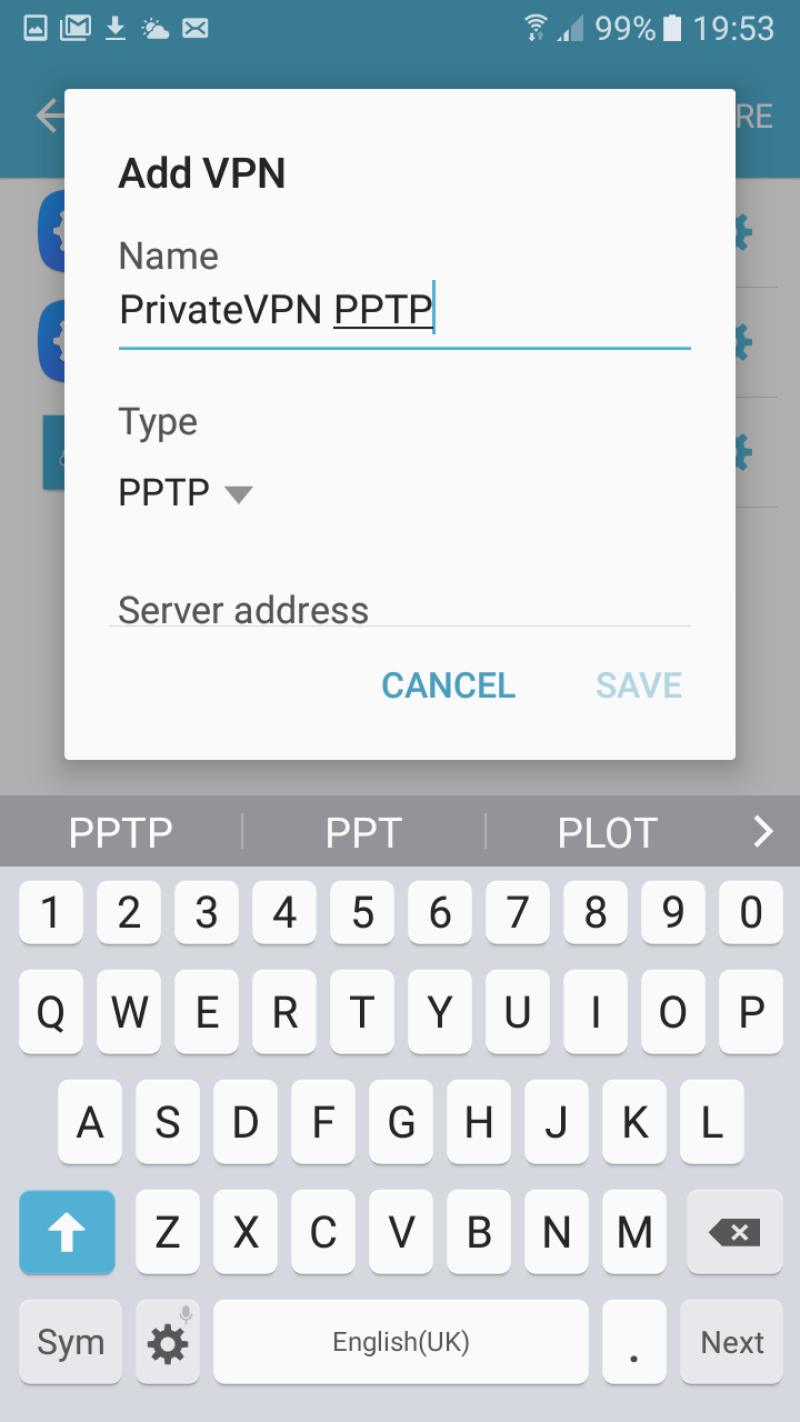Open the PPTP type dropdown
The image size is (800, 1422).
pos(185,493)
